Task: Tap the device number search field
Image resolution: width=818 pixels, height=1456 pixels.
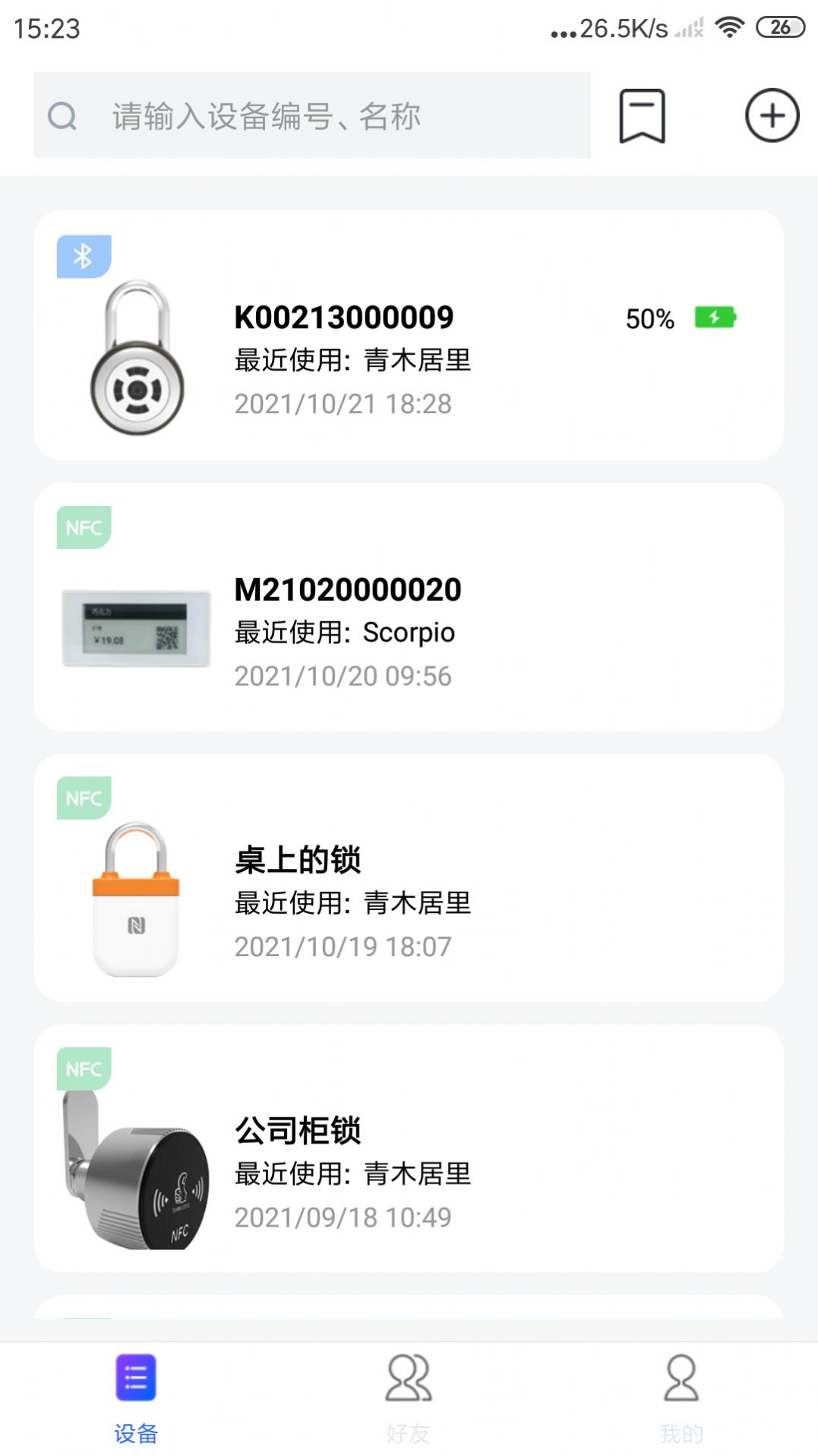Action: click(312, 115)
